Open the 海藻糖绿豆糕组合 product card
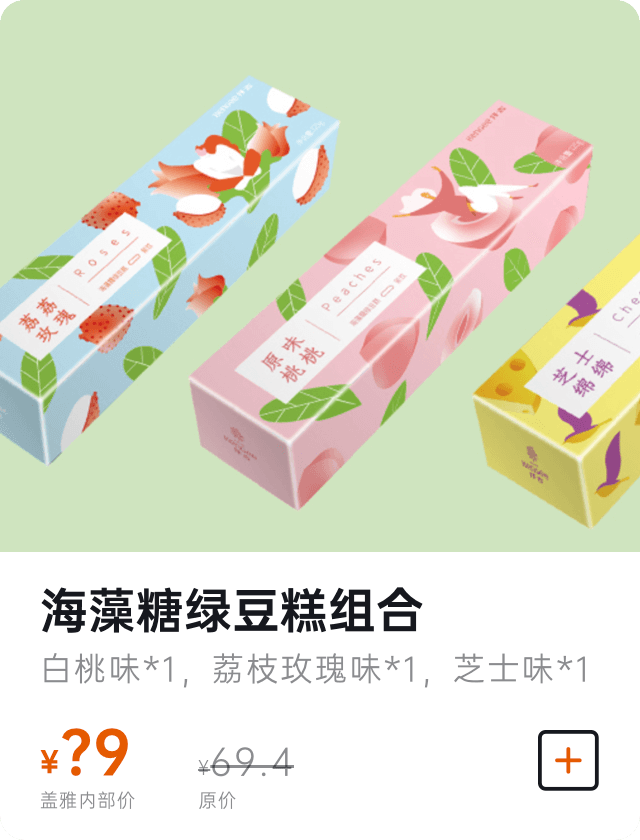Viewport: 640px width, 840px height. 320,300
